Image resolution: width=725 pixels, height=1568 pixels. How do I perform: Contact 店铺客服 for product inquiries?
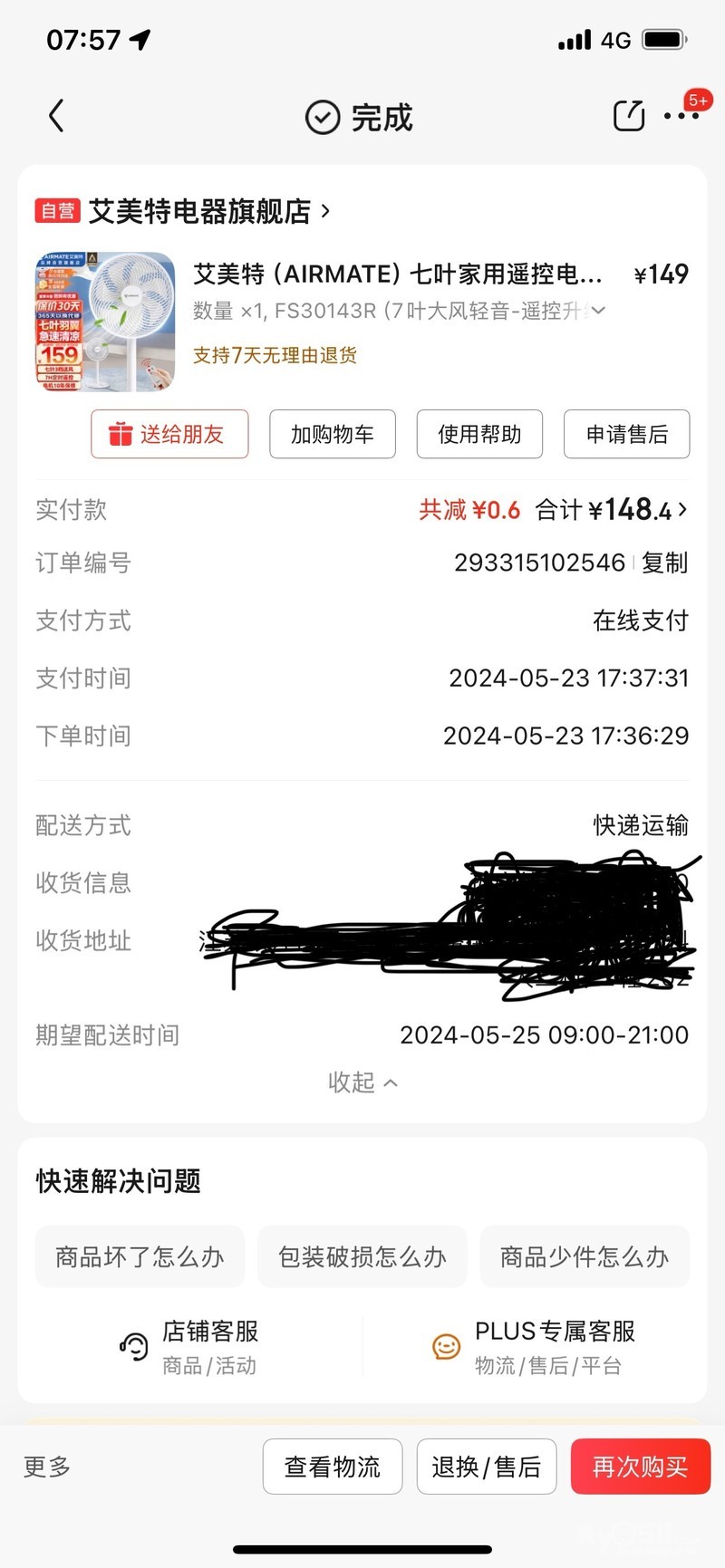(190, 1347)
